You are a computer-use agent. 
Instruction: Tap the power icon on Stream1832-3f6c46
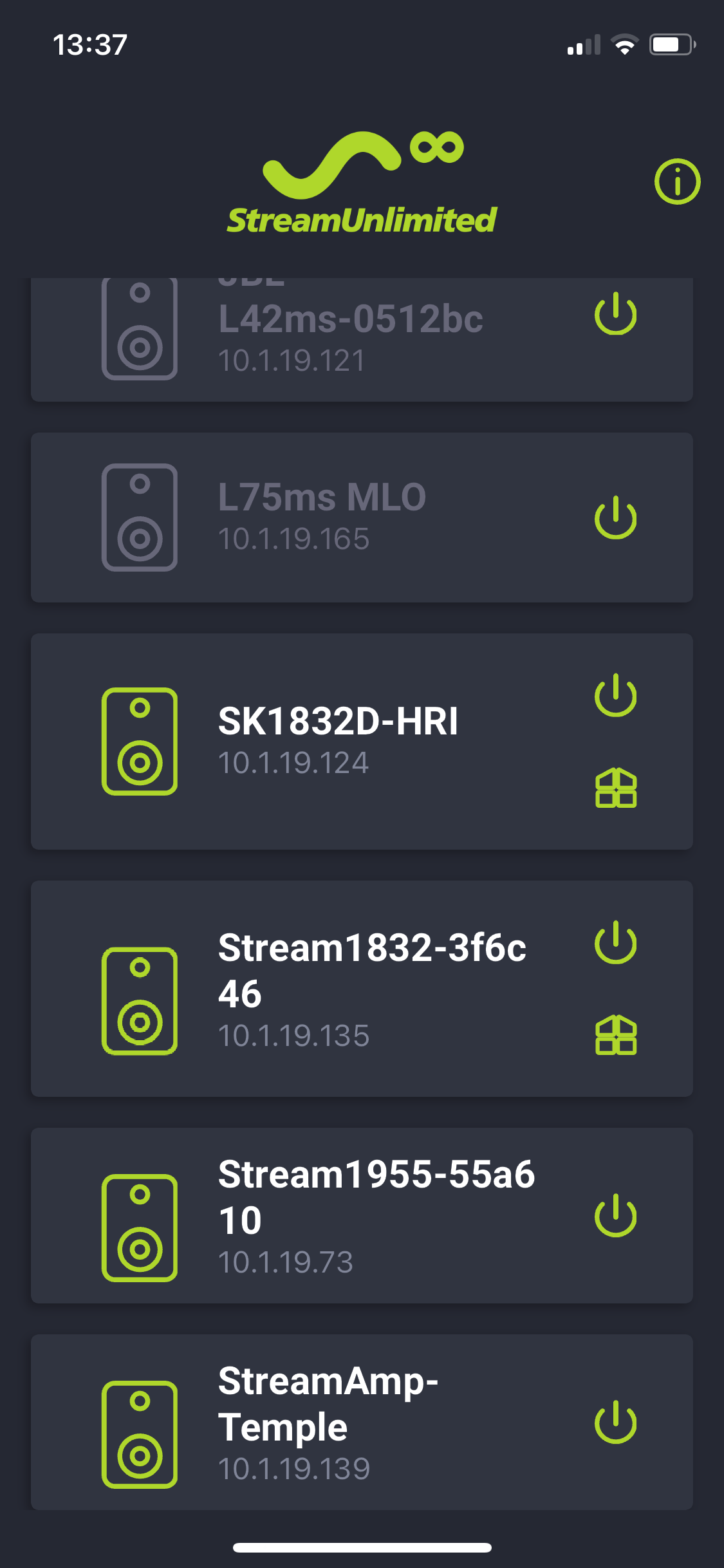(x=615, y=942)
